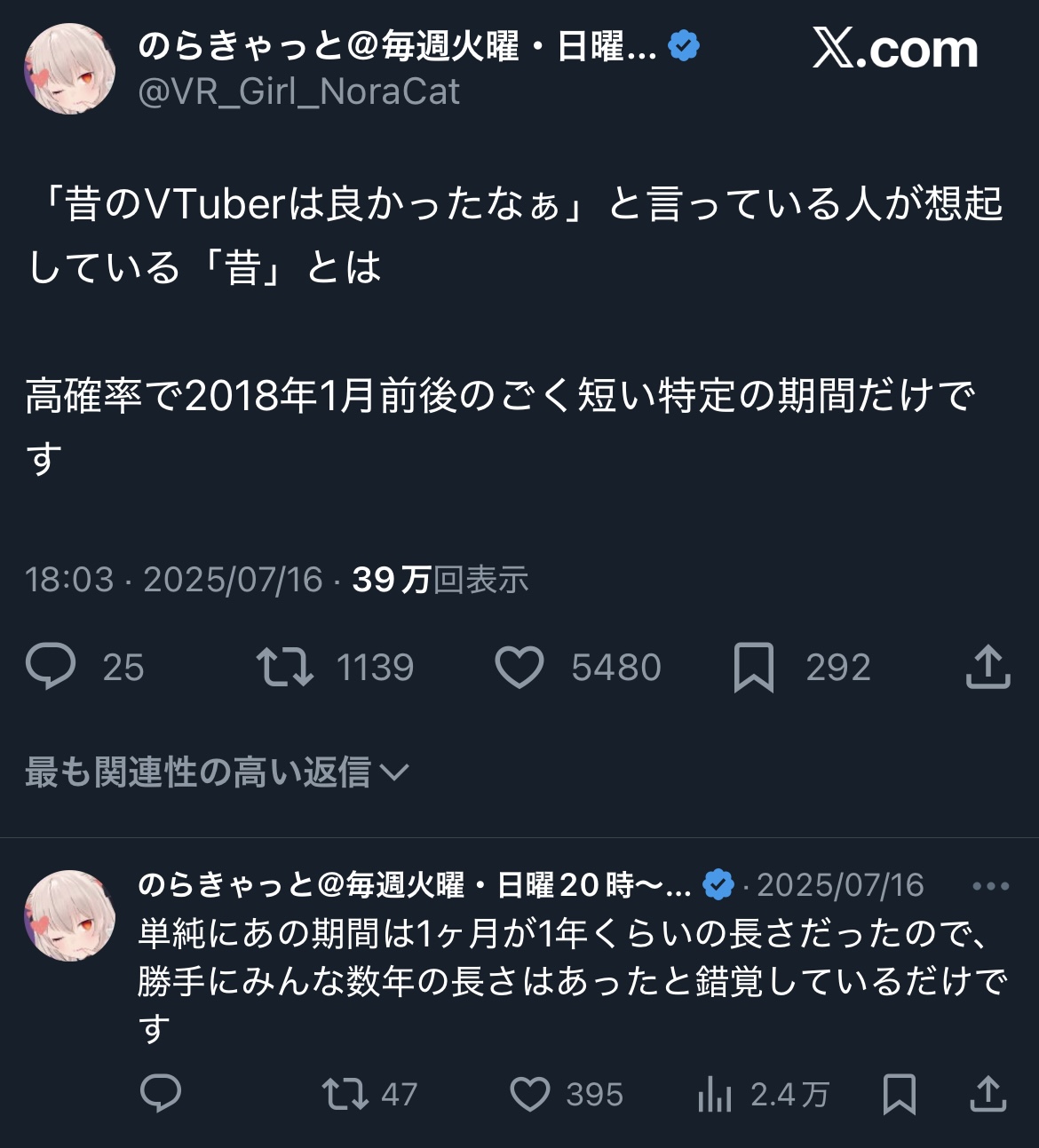Open the @VR_Girl_NoraCat profile handle
Viewport: 1039px width, 1148px height.
point(298,91)
